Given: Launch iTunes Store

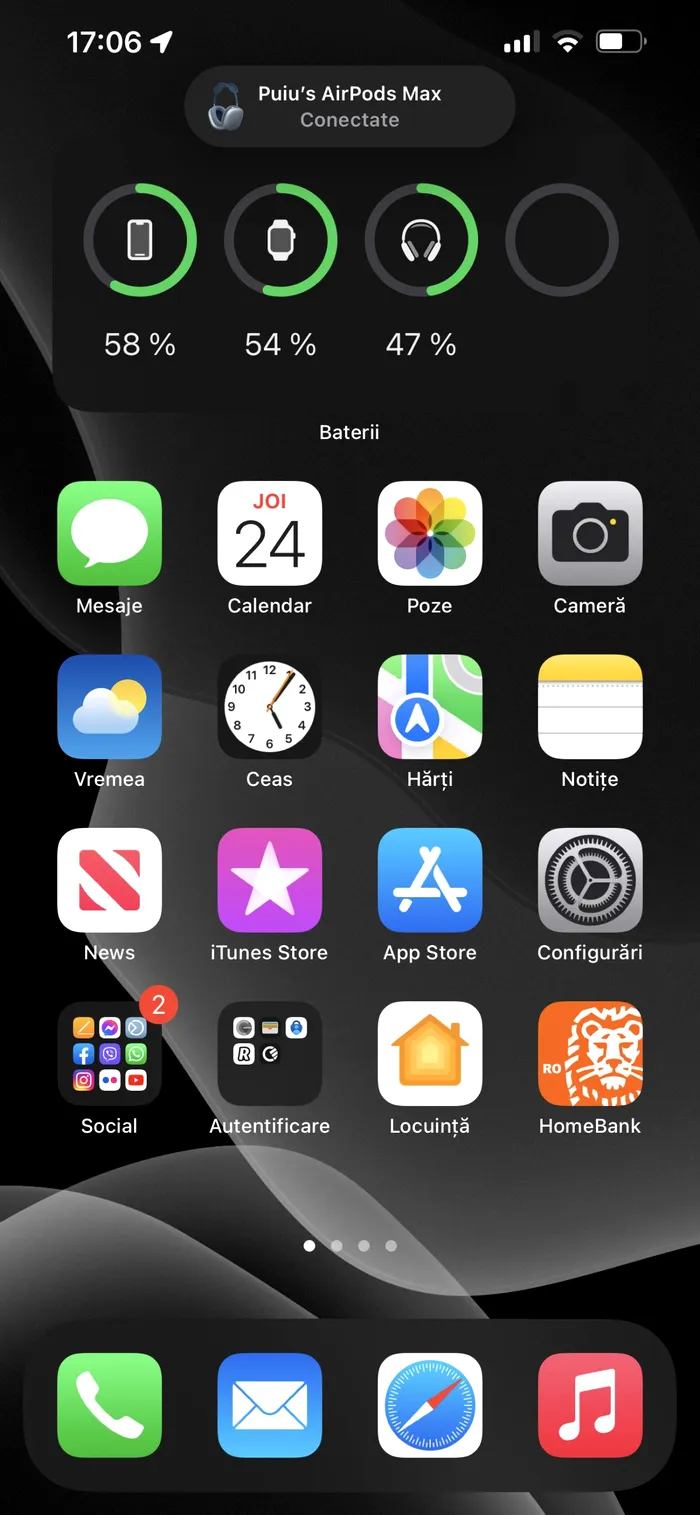Looking at the screenshot, I should click(269, 880).
